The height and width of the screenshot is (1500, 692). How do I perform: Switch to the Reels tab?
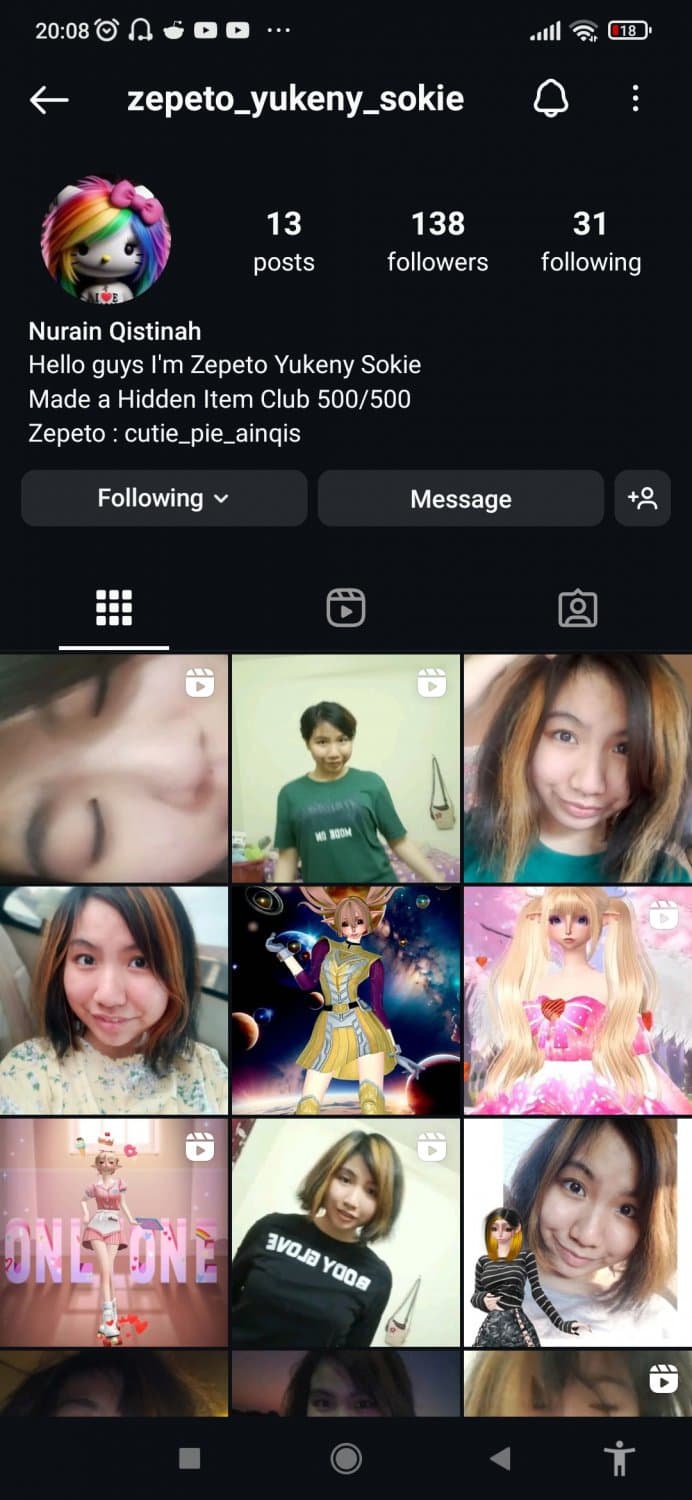click(x=346, y=608)
